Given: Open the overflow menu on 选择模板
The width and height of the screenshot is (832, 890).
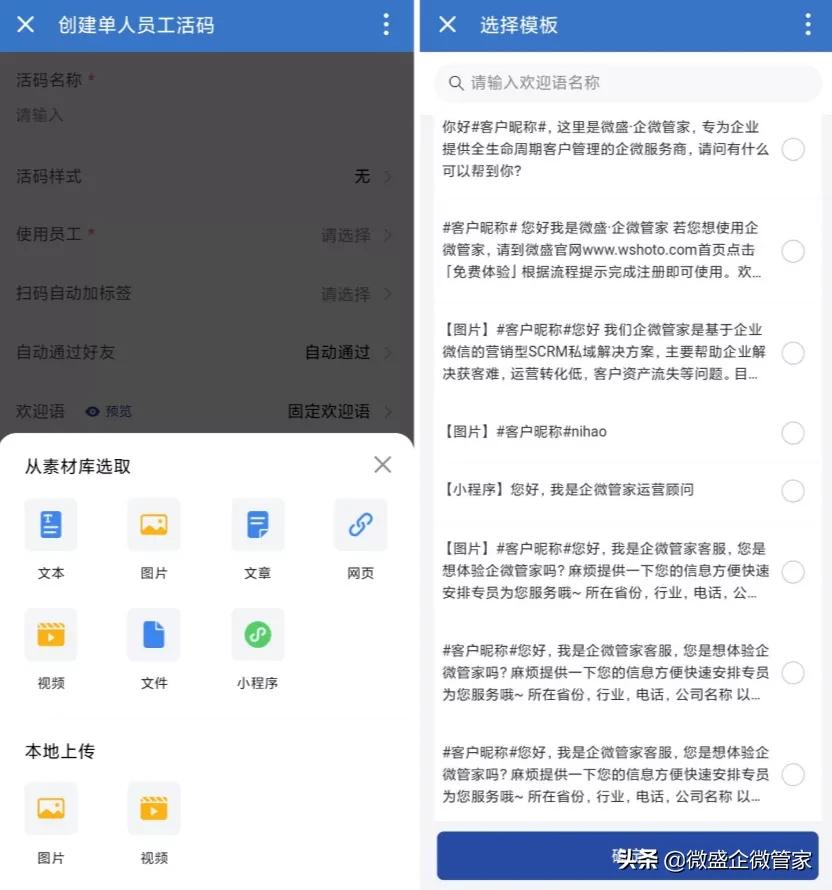Looking at the screenshot, I should coord(808,24).
